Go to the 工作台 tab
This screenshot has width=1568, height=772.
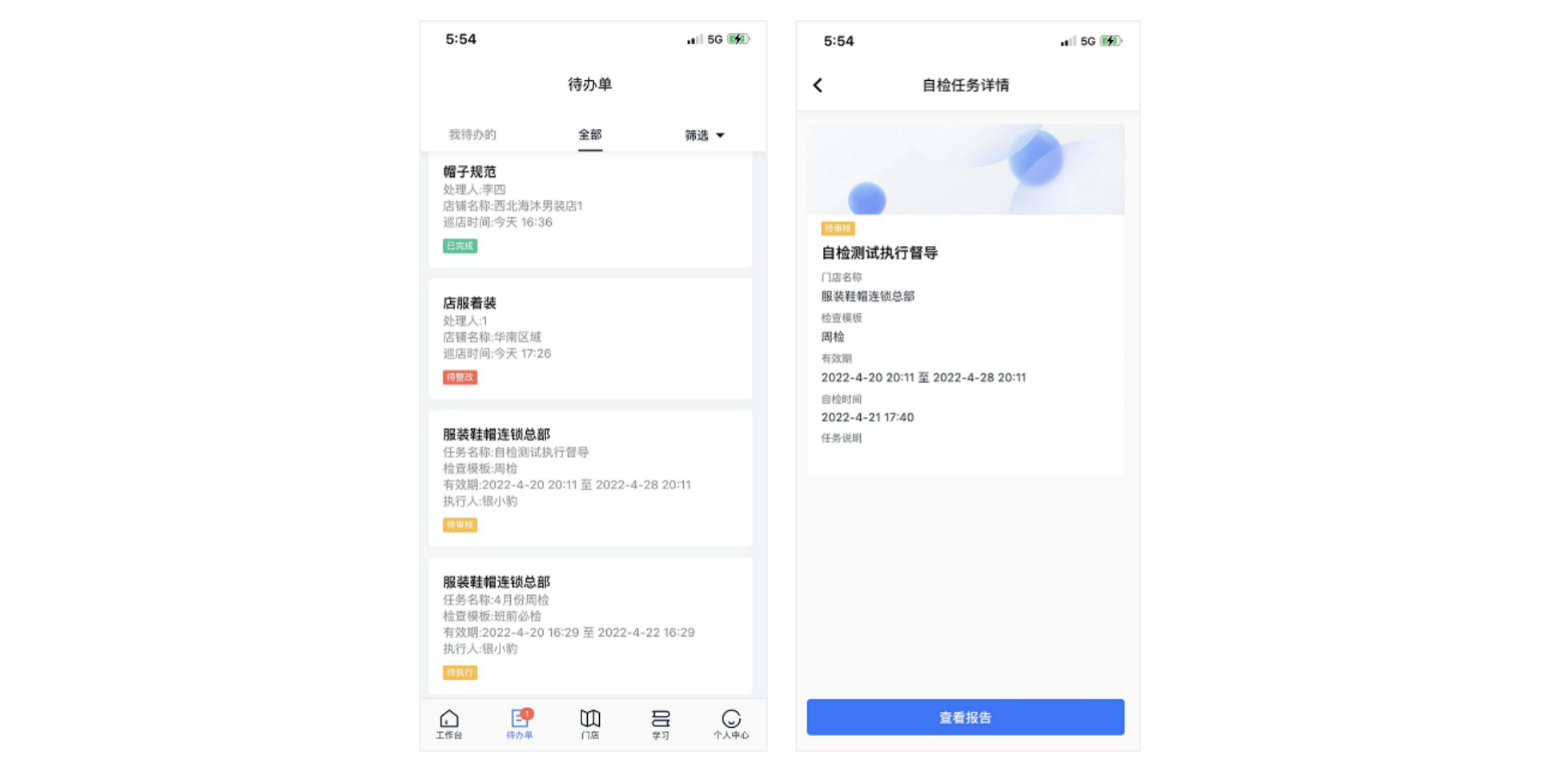(x=449, y=724)
